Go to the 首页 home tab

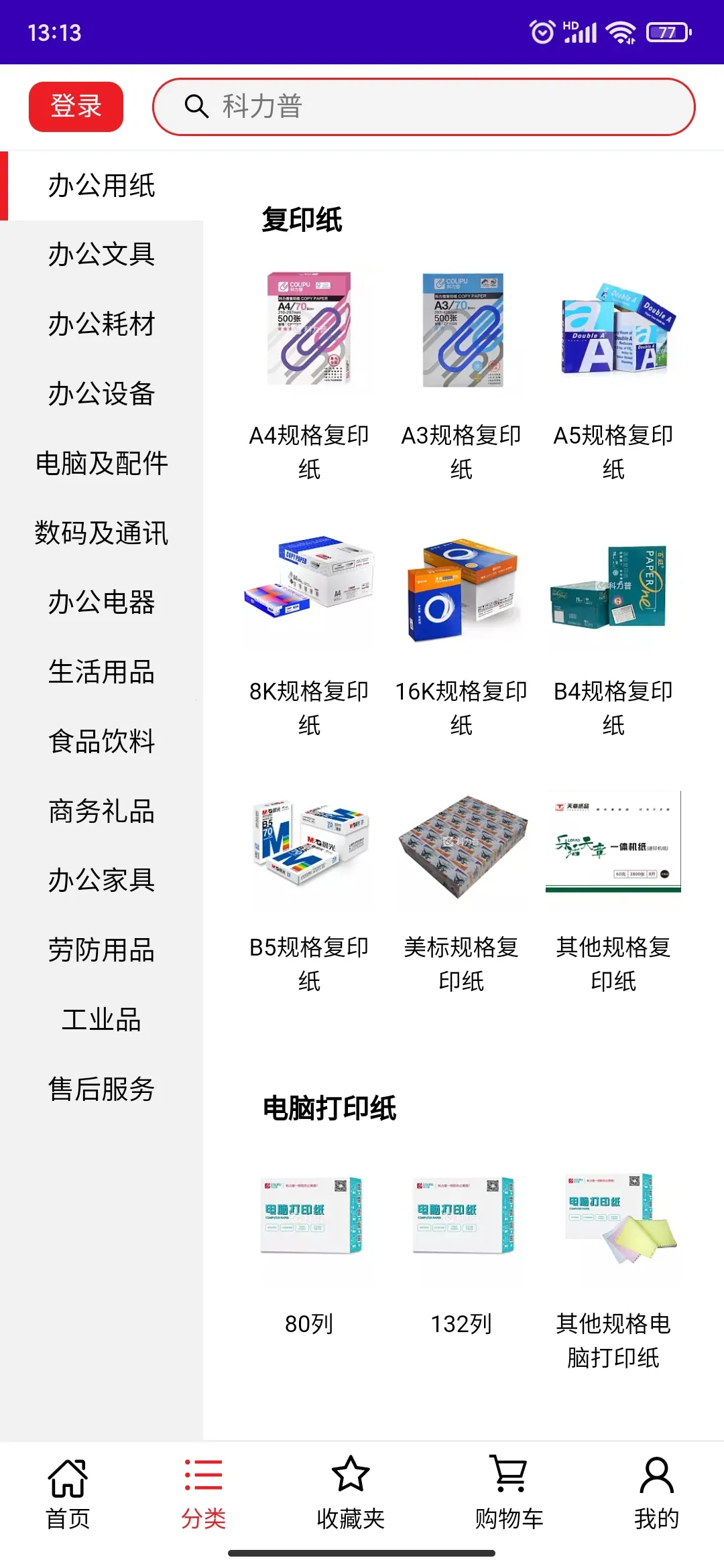pos(68,1493)
